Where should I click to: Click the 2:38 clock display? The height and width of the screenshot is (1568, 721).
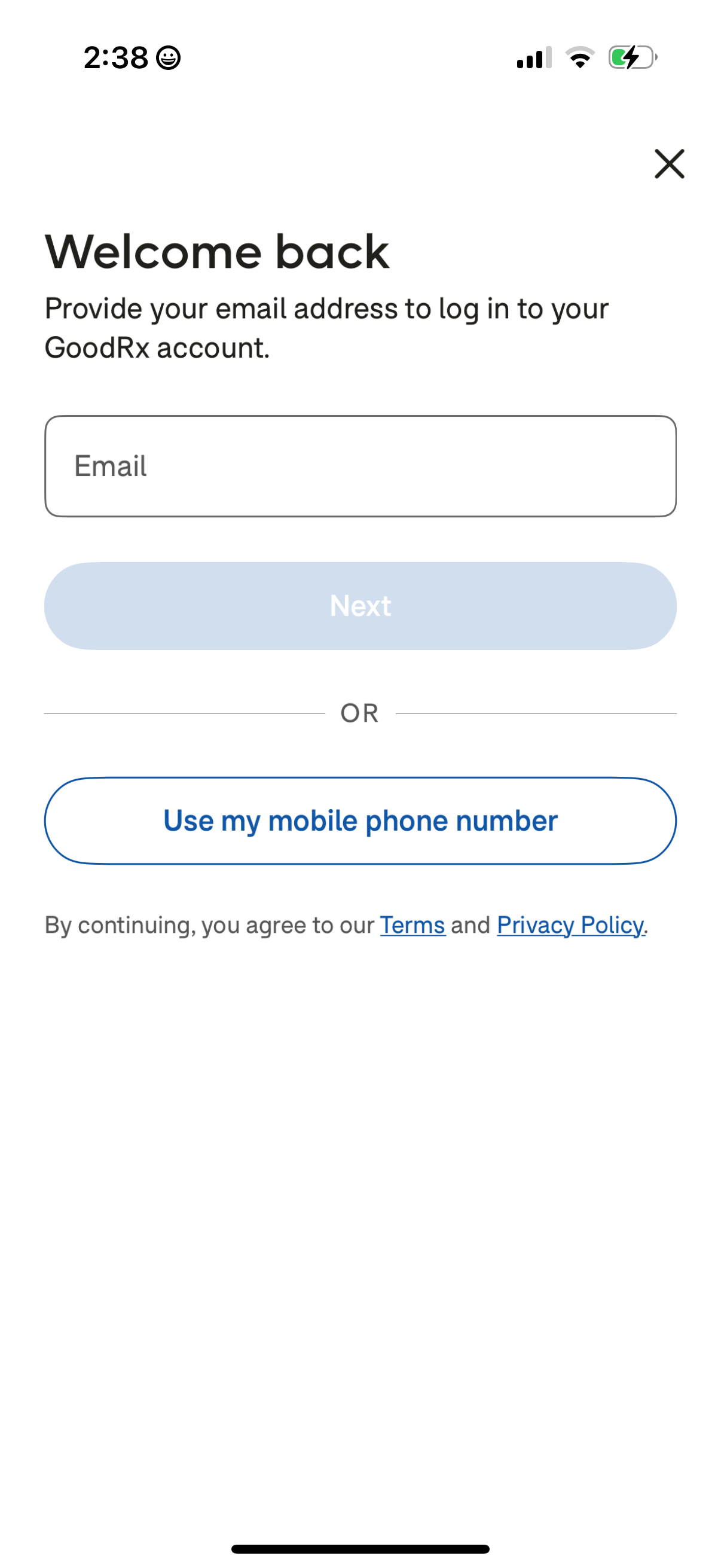[116, 57]
